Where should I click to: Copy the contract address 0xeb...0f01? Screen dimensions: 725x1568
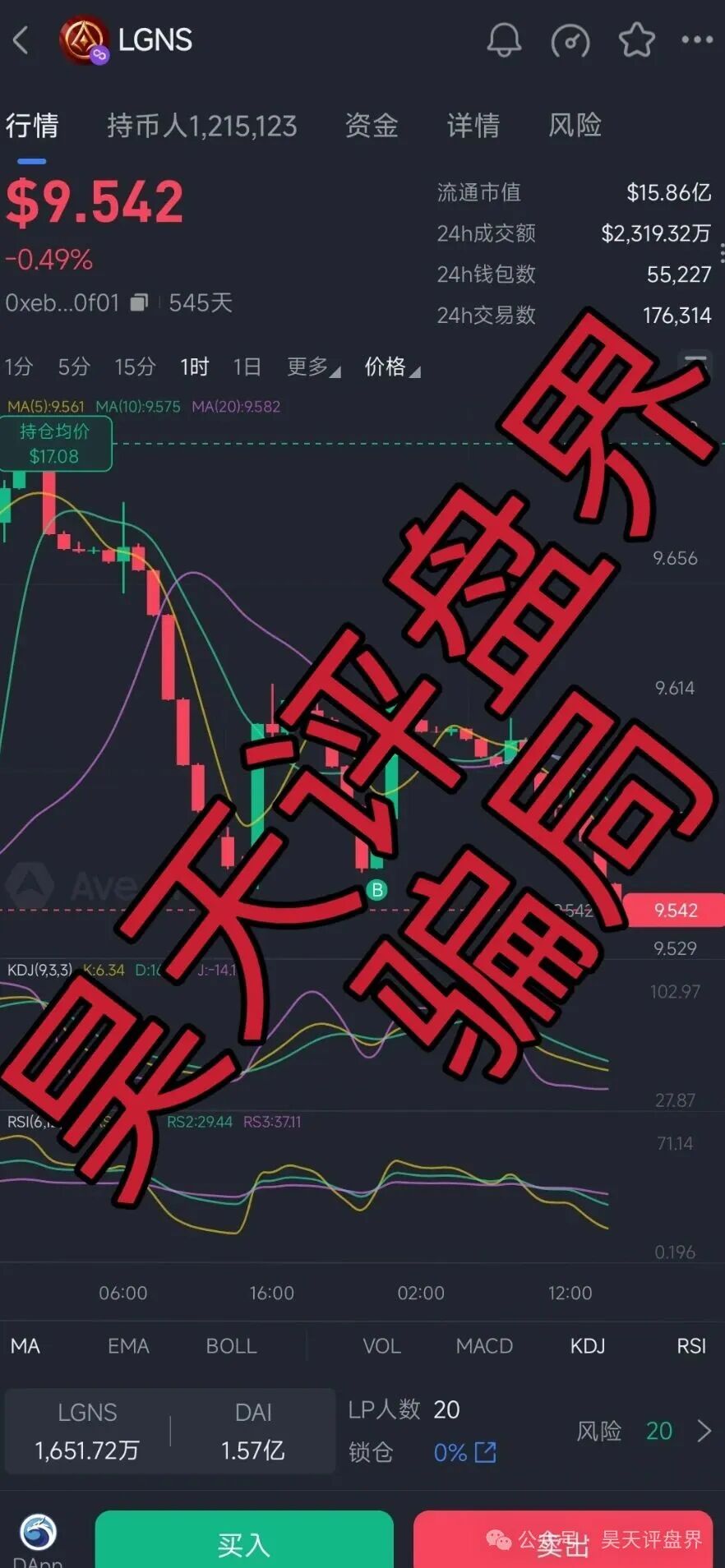point(140,302)
